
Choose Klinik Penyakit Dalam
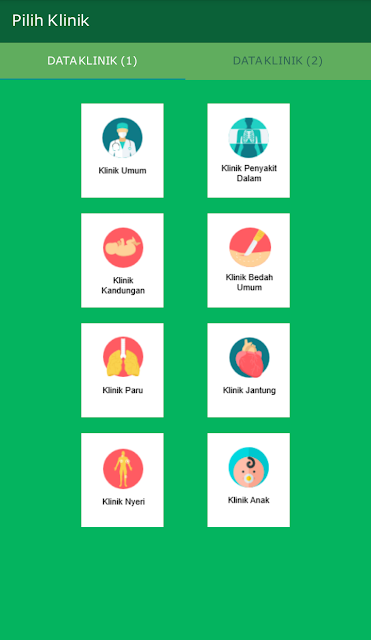pos(249,151)
